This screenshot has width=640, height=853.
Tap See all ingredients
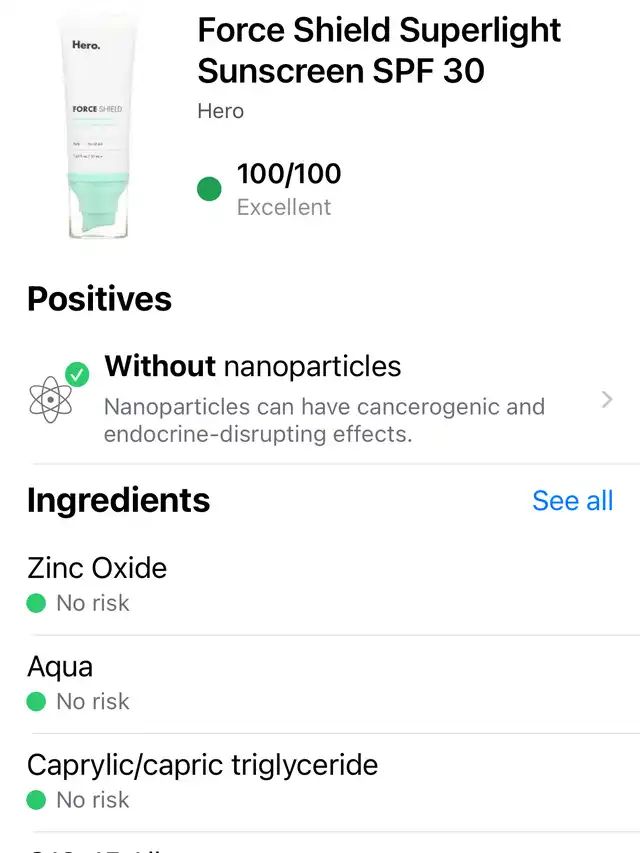[x=572, y=501]
